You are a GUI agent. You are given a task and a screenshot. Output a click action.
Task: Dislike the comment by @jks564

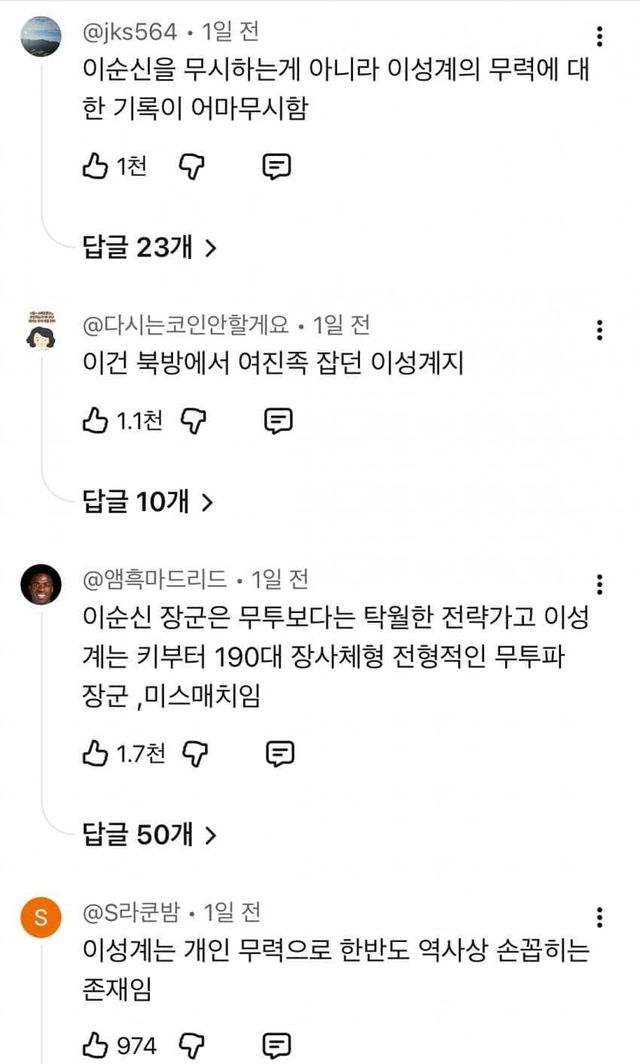192,166
